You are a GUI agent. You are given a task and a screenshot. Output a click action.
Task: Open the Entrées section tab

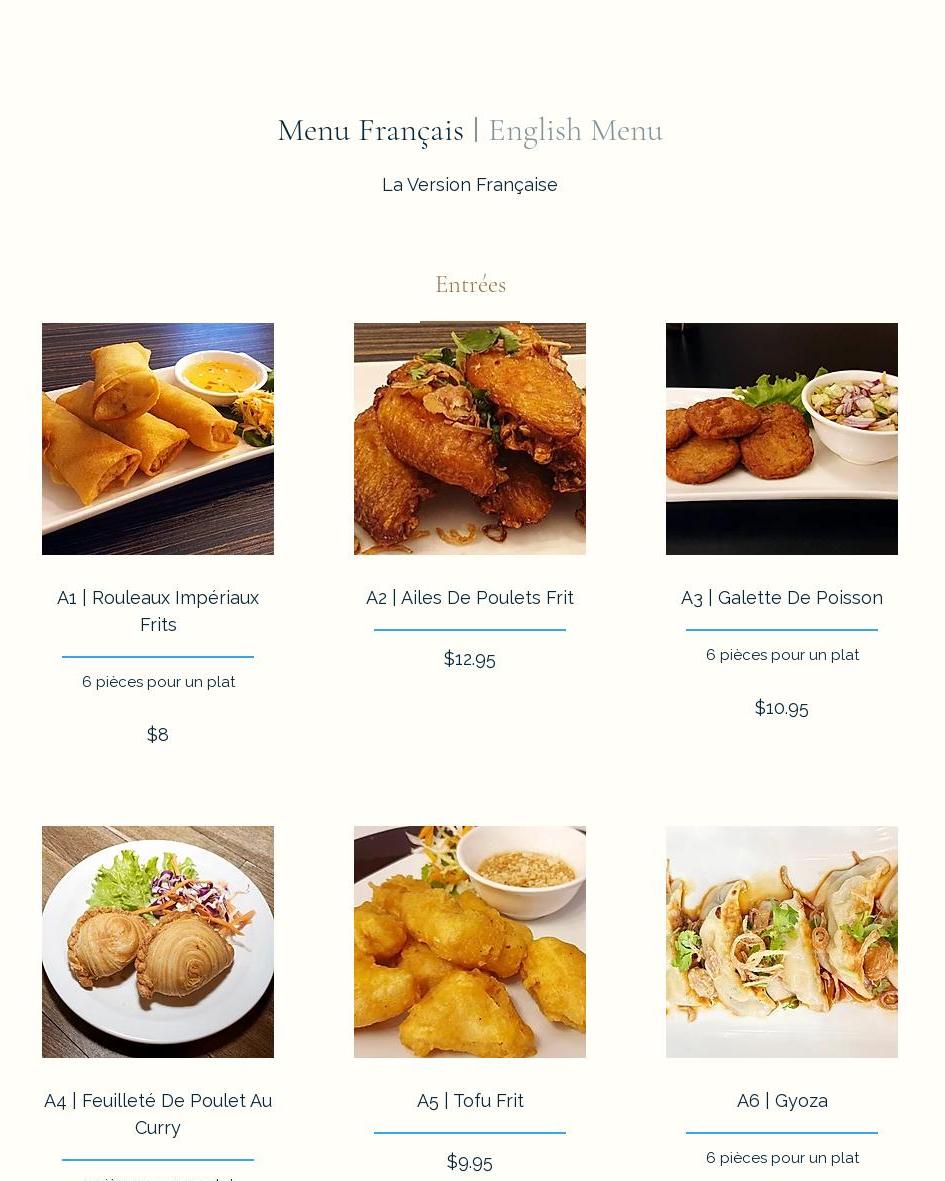pos(470,285)
